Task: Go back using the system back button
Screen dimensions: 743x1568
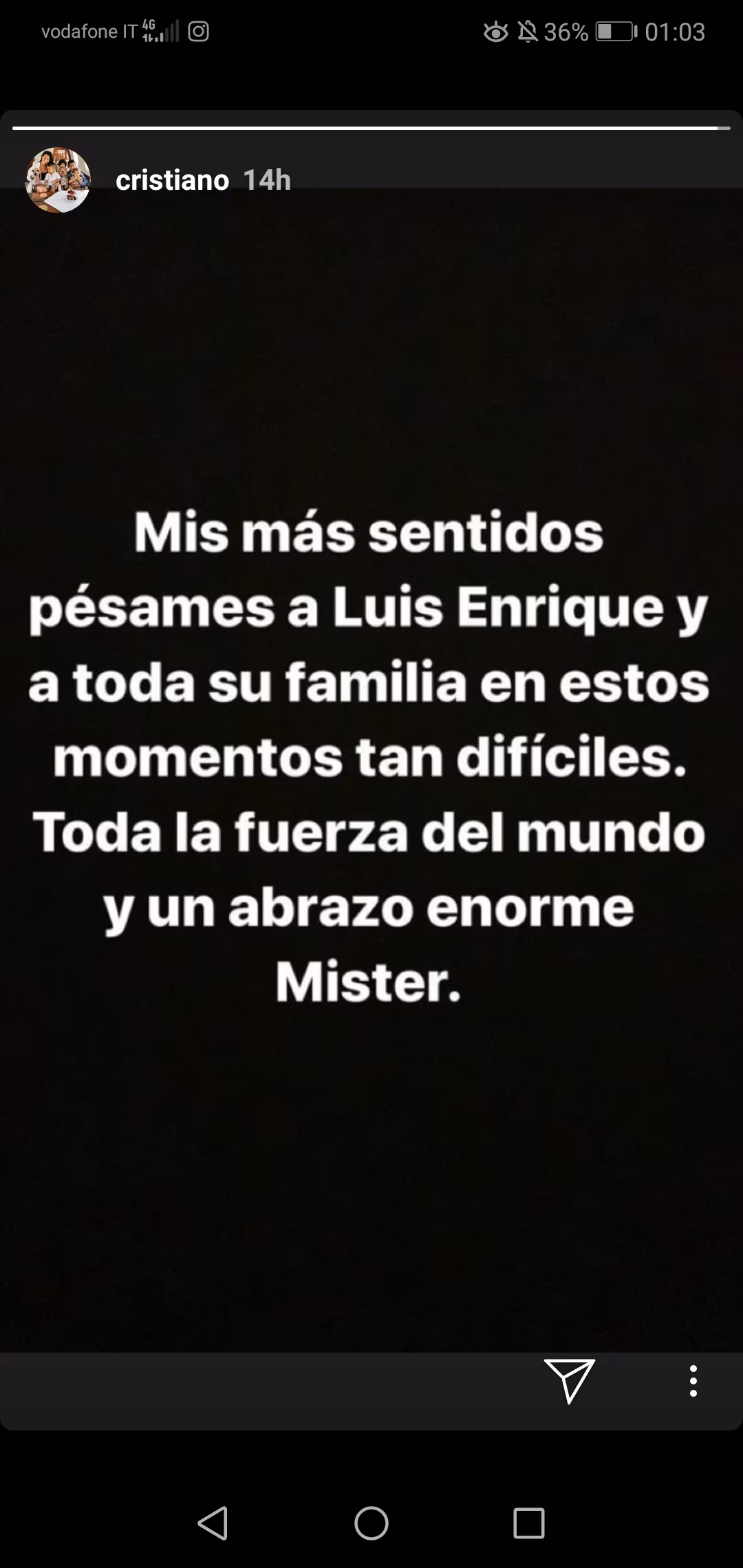Action: click(x=213, y=1523)
